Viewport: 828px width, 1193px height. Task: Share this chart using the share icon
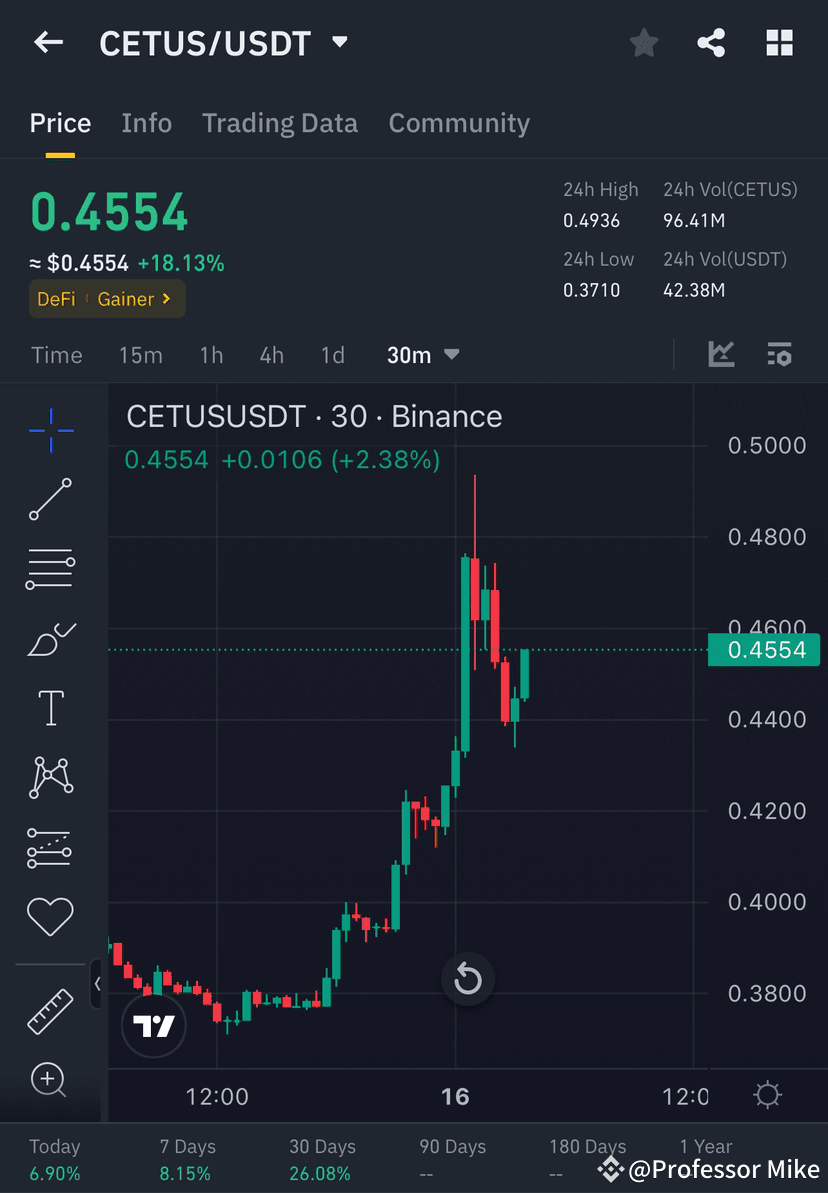coord(711,42)
